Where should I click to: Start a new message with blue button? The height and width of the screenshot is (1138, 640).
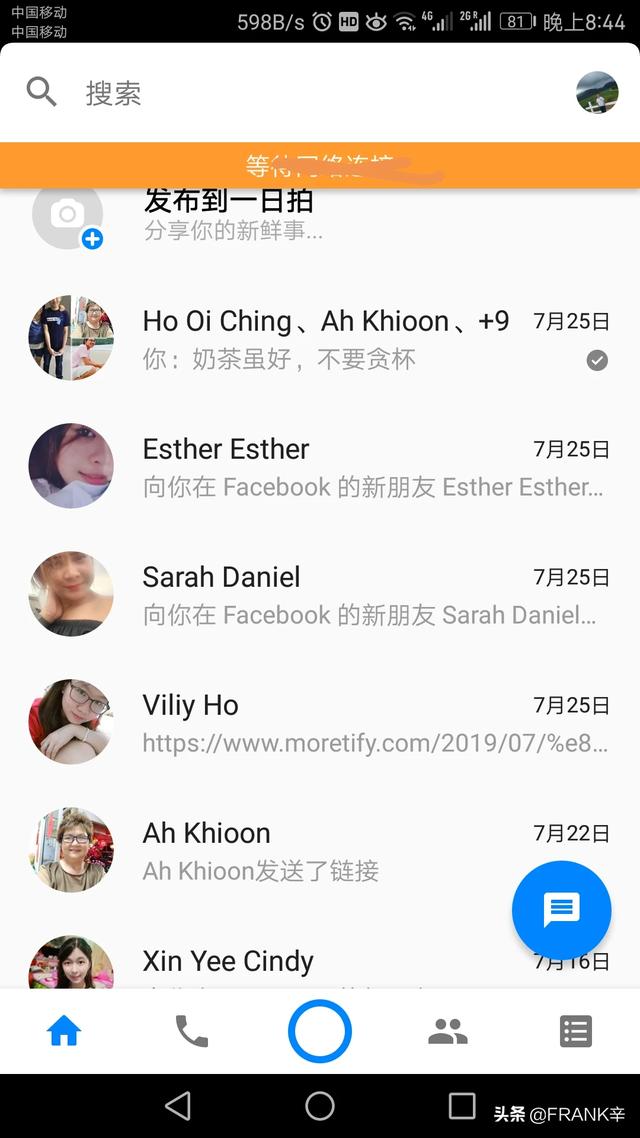coord(562,909)
